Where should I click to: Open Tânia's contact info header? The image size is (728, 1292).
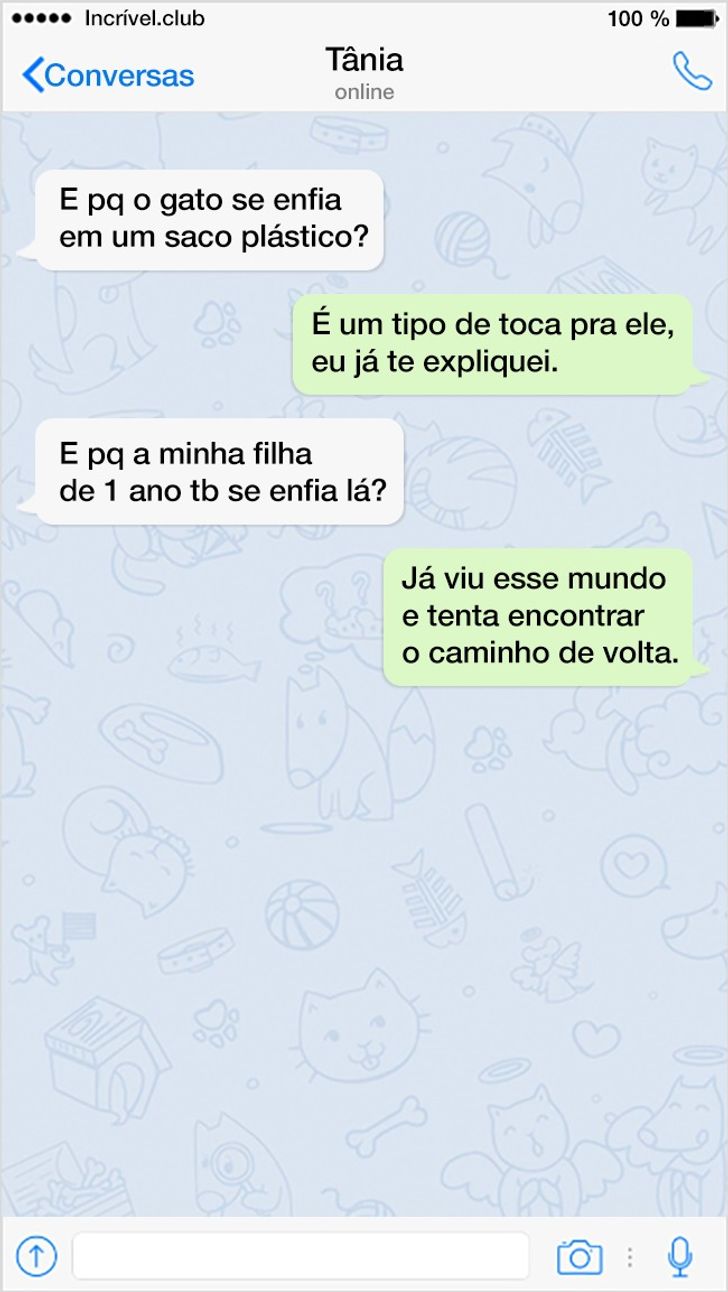click(x=364, y=73)
